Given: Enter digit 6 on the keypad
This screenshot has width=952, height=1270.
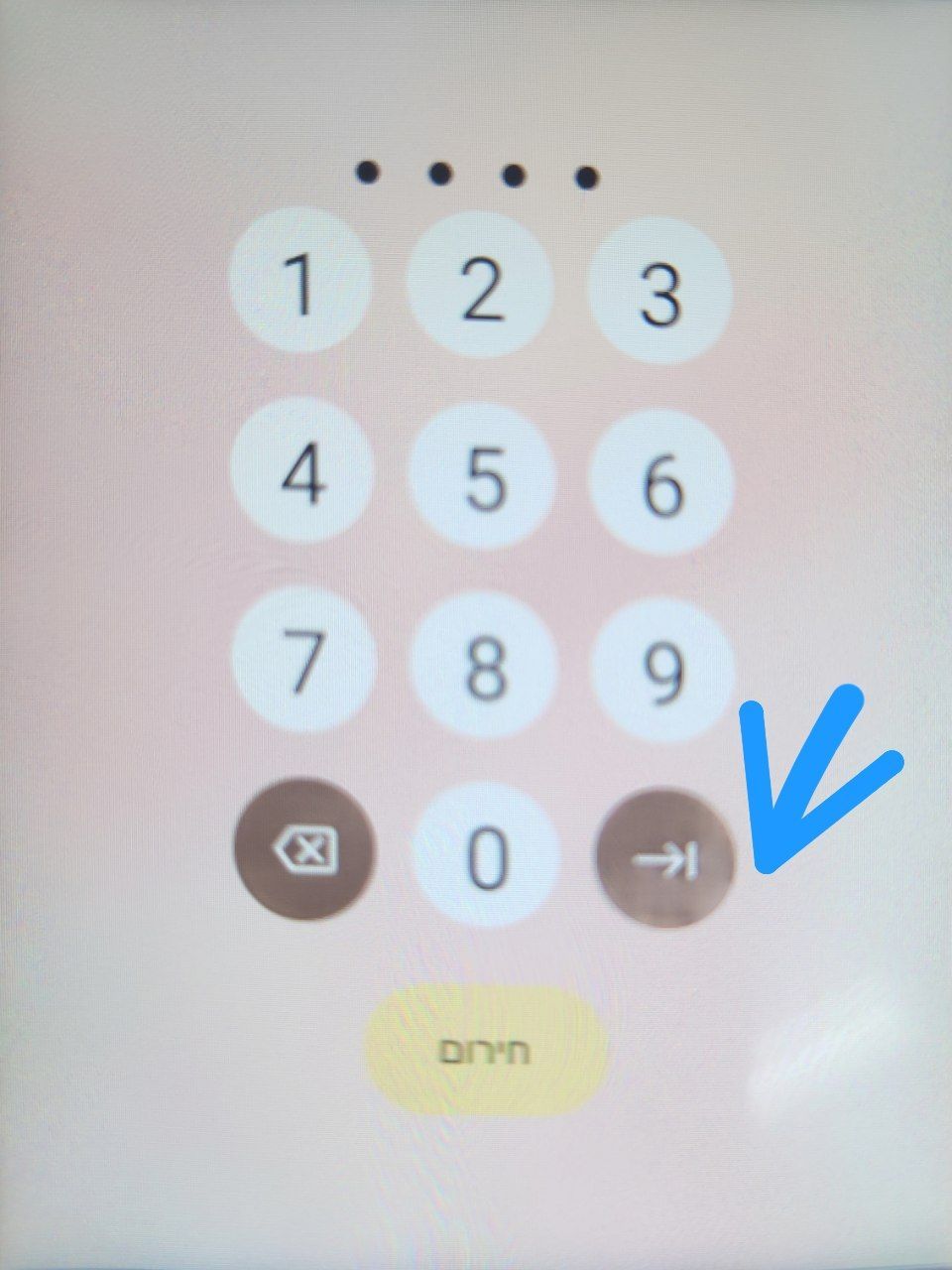Looking at the screenshot, I should tap(662, 482).
